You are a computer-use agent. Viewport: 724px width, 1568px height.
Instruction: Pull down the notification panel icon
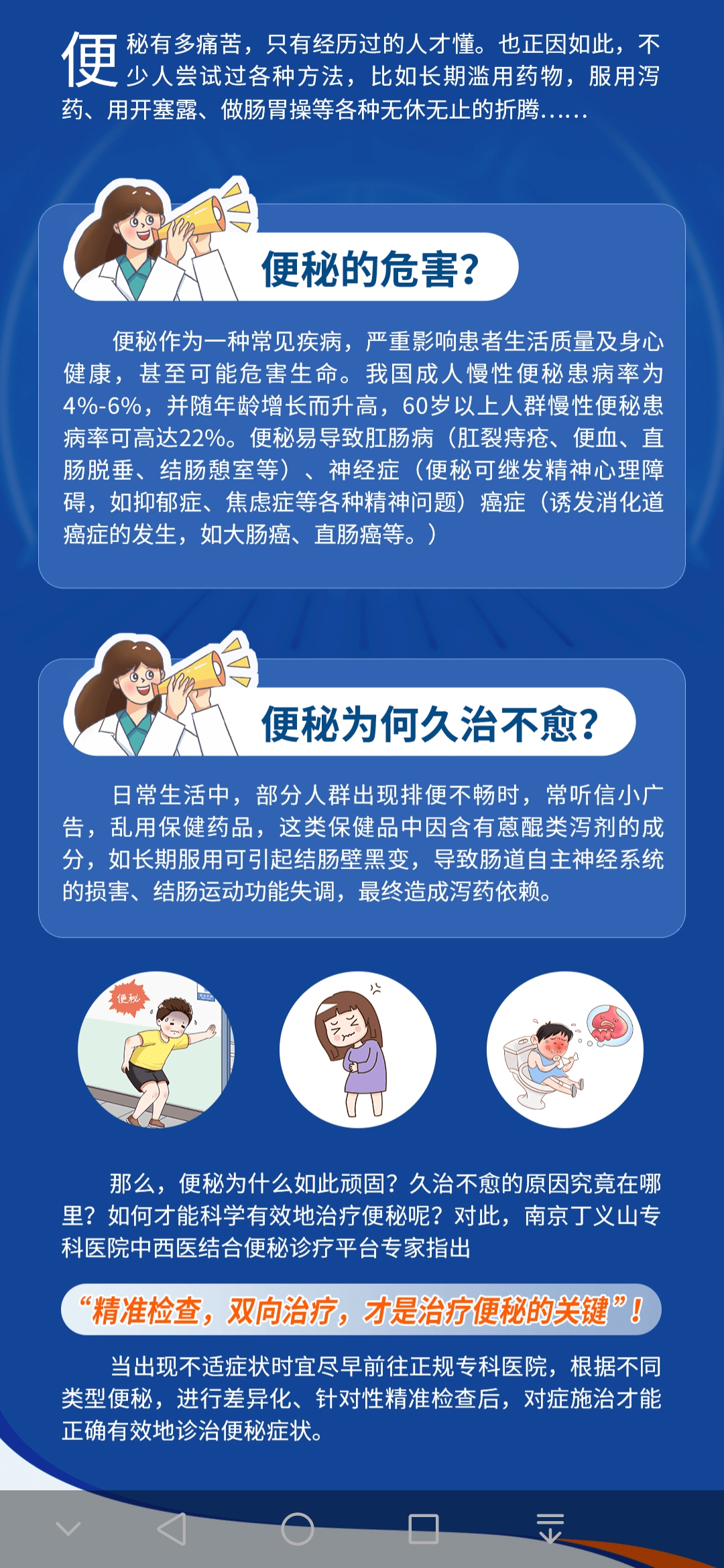point(550,1529)
